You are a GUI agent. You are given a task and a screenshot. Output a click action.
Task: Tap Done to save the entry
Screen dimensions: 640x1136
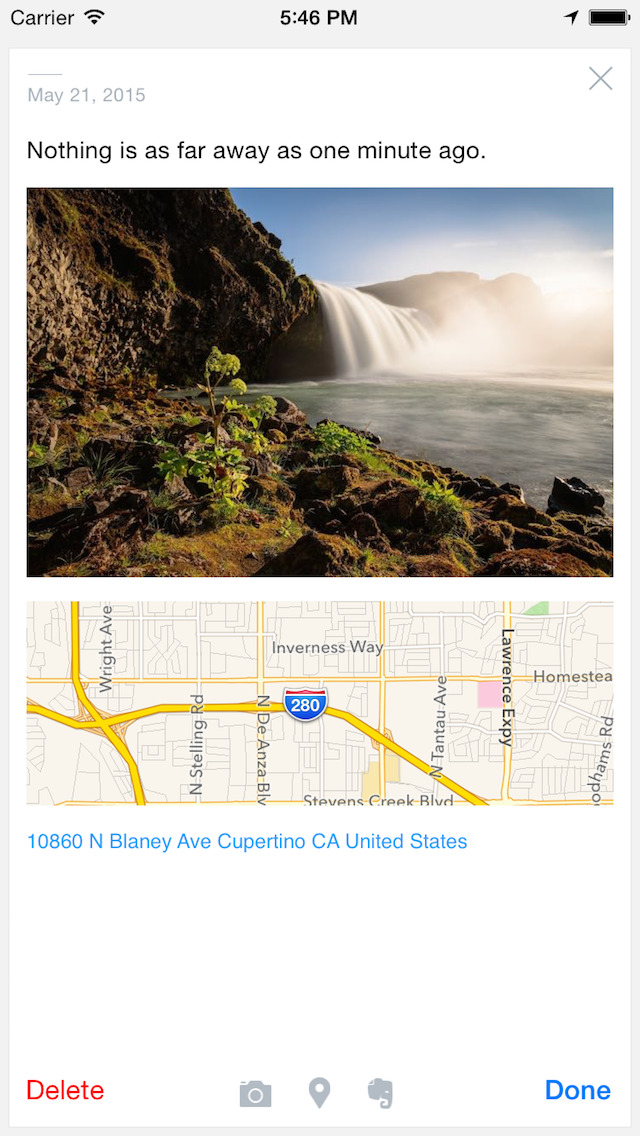click(x=577, y=1090)
